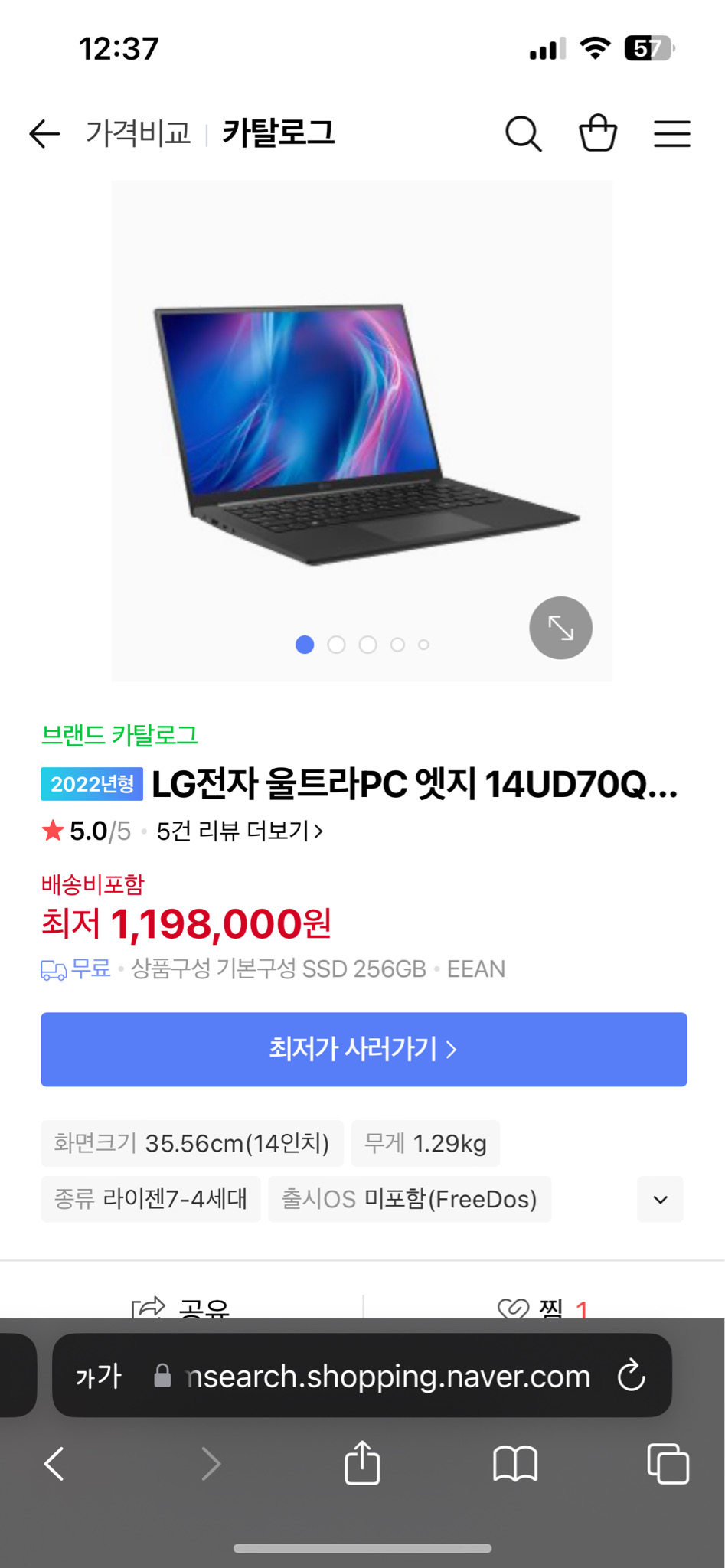Expand the product image fullscreen
The height and width of the screenshot is (1568, 725).
(x=560, y=627)
